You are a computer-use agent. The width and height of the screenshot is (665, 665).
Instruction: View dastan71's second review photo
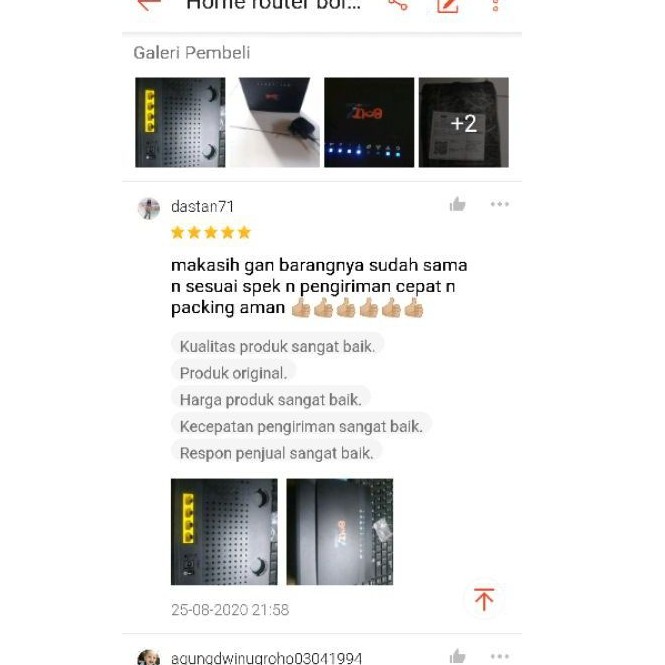click(339, 532)
